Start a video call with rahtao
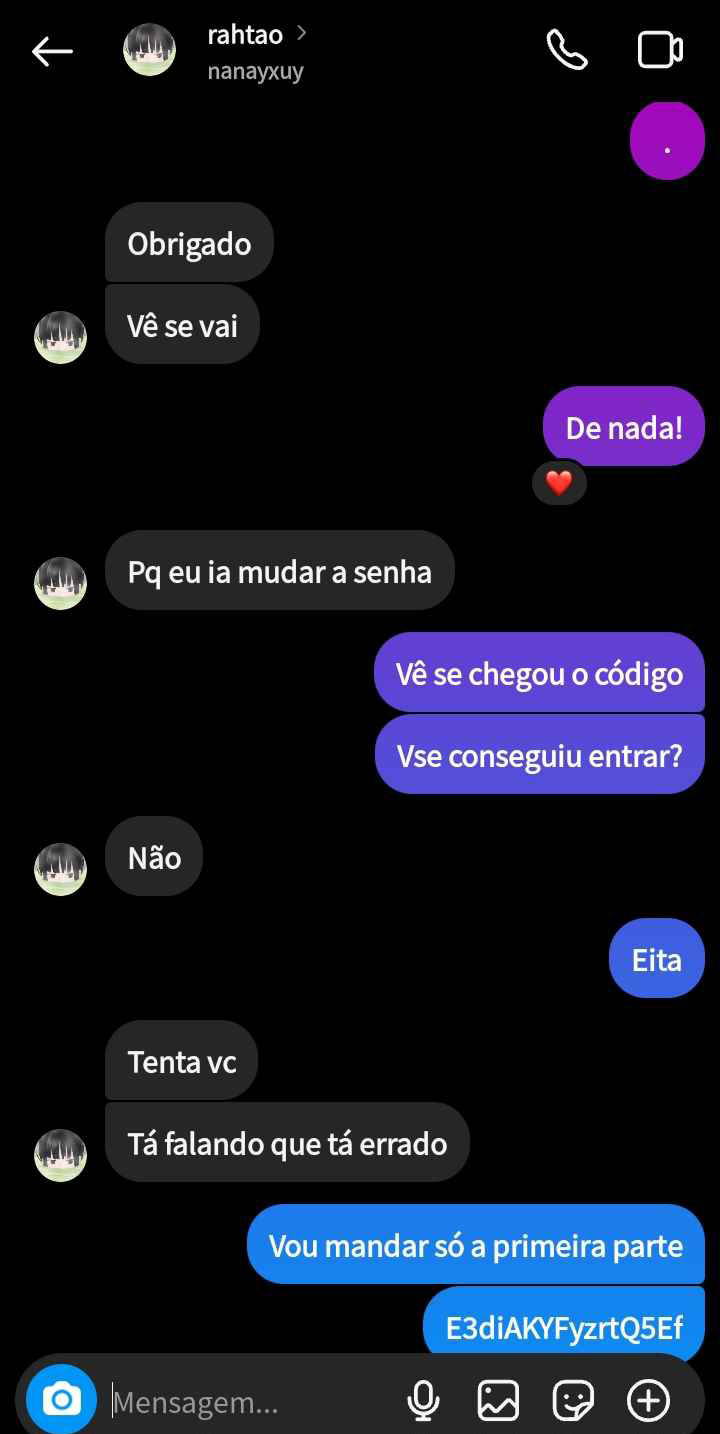 (x=660, y=50)
